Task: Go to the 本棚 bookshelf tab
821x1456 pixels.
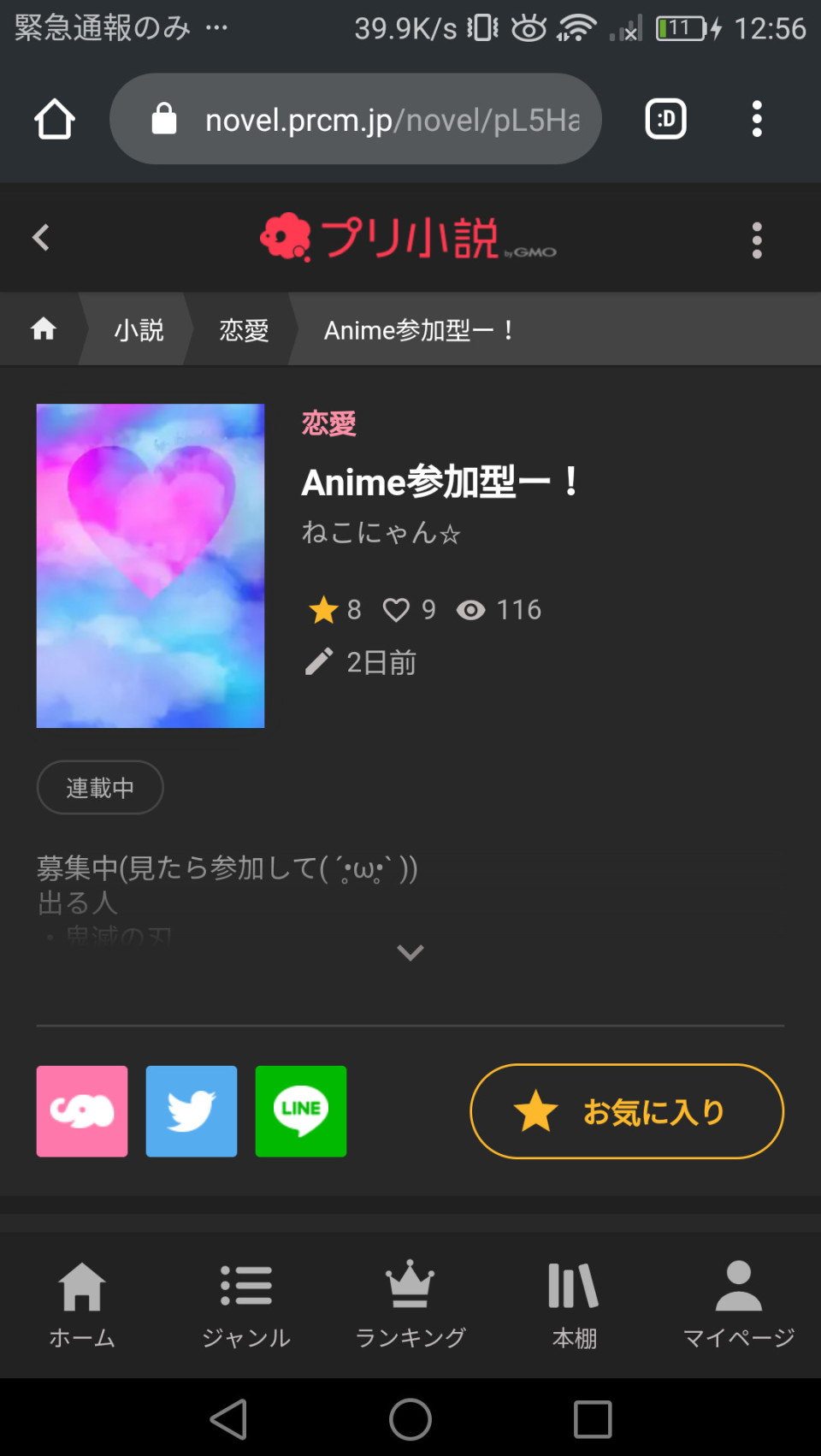Action: click(x=574, y=1305)
